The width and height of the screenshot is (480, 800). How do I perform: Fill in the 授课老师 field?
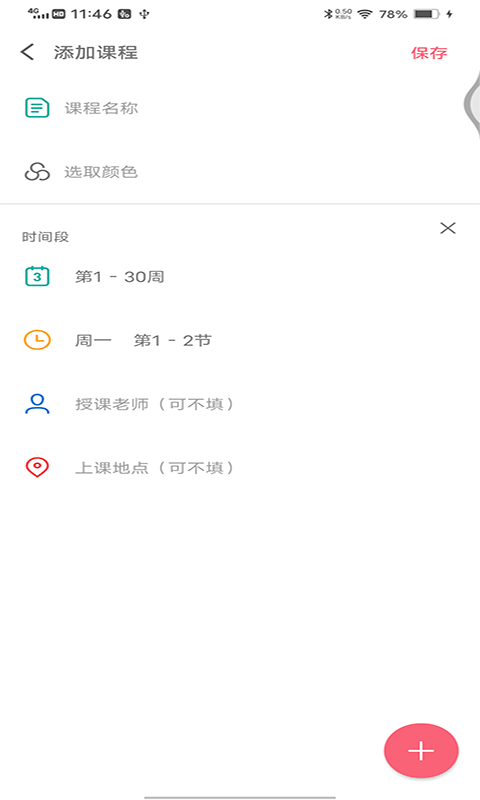click(x=240, y=404)
